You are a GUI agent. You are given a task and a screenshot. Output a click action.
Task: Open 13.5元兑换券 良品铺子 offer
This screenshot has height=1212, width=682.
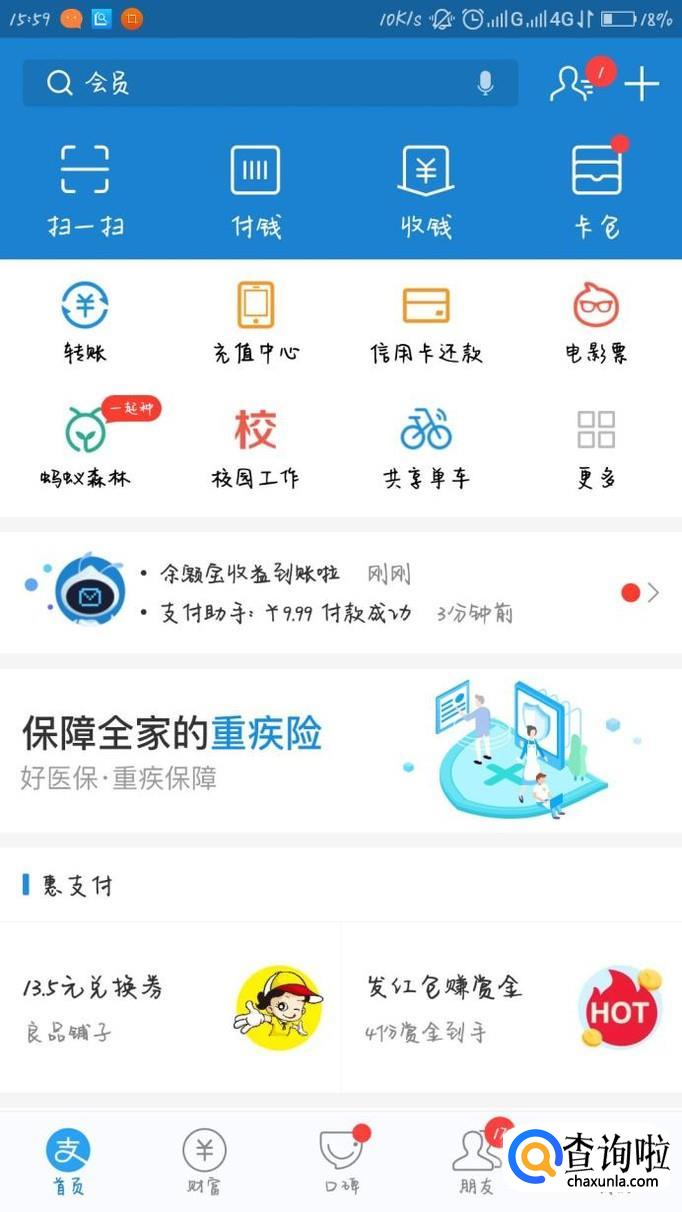[x=170, y=1005]
